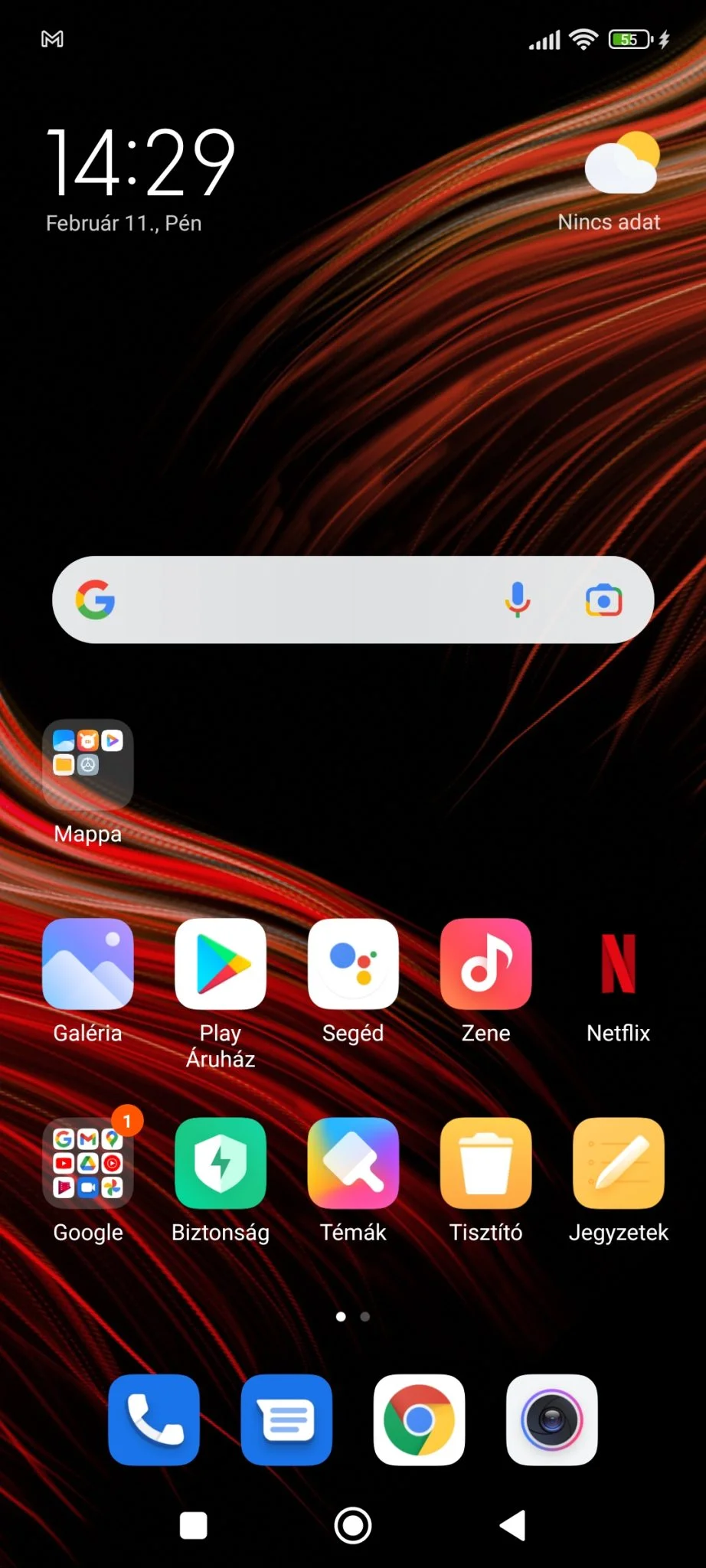The width and height of the screenshot is (706, 1568).
Task: Launch the Segéd assistant app
Action: pyautogui.click(x=353, y=964)
